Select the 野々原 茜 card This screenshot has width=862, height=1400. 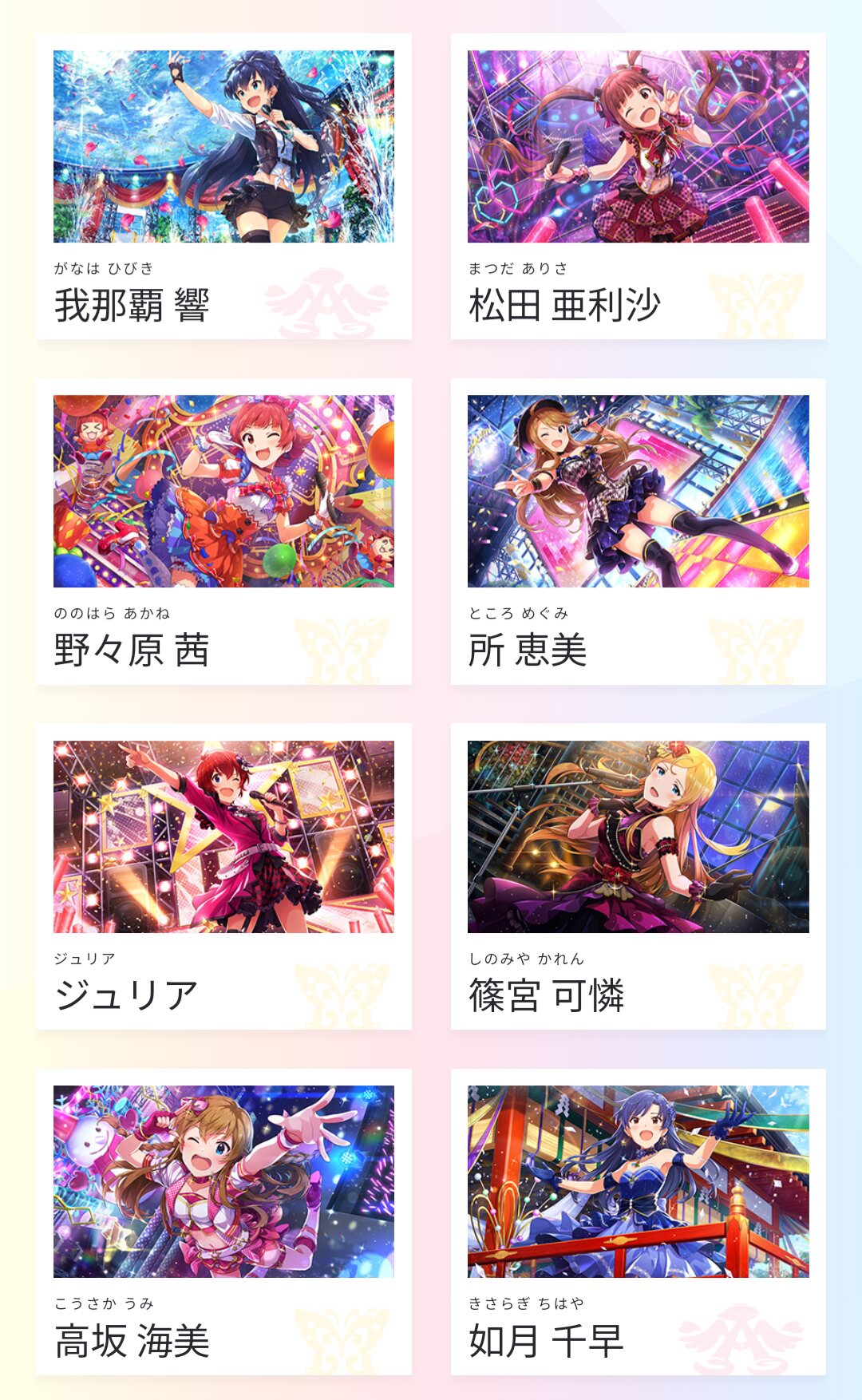click(x=223, y=532)
